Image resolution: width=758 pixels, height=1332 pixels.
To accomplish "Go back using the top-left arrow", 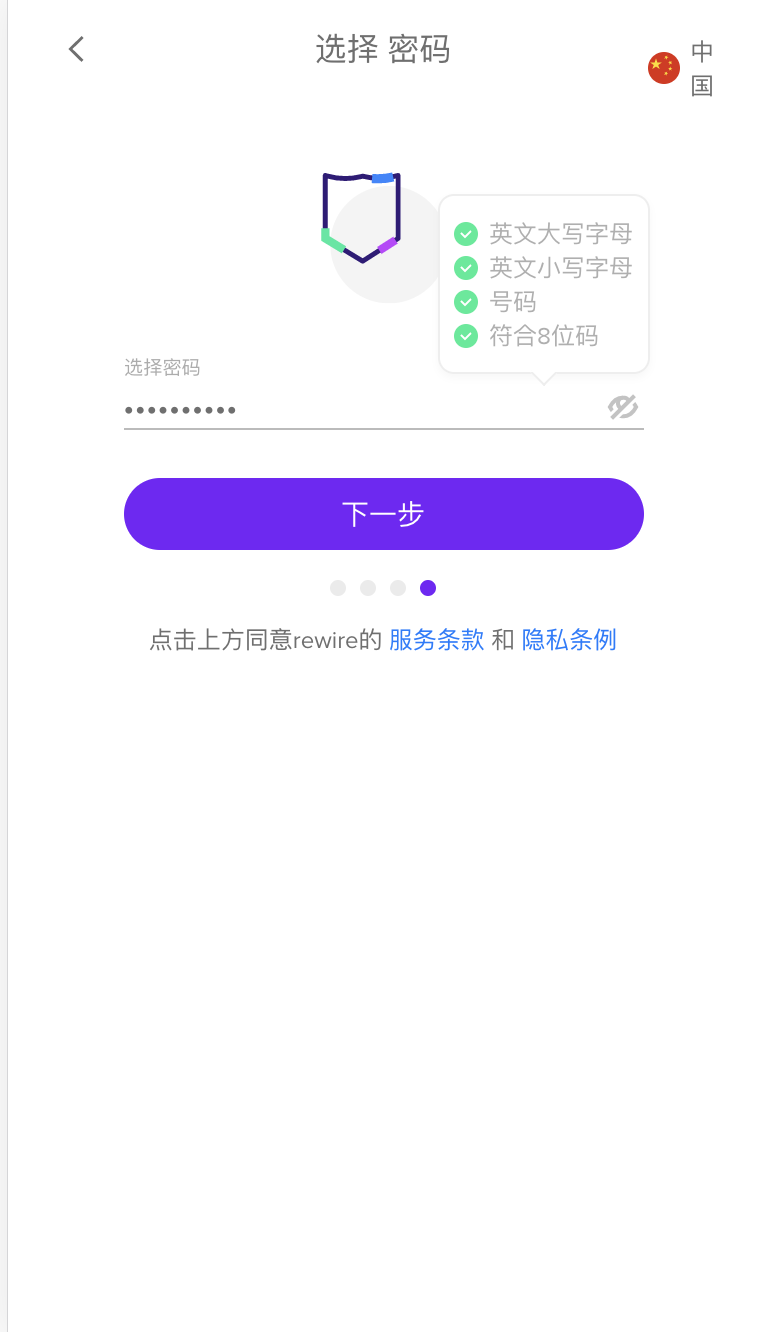I will 76,49.
